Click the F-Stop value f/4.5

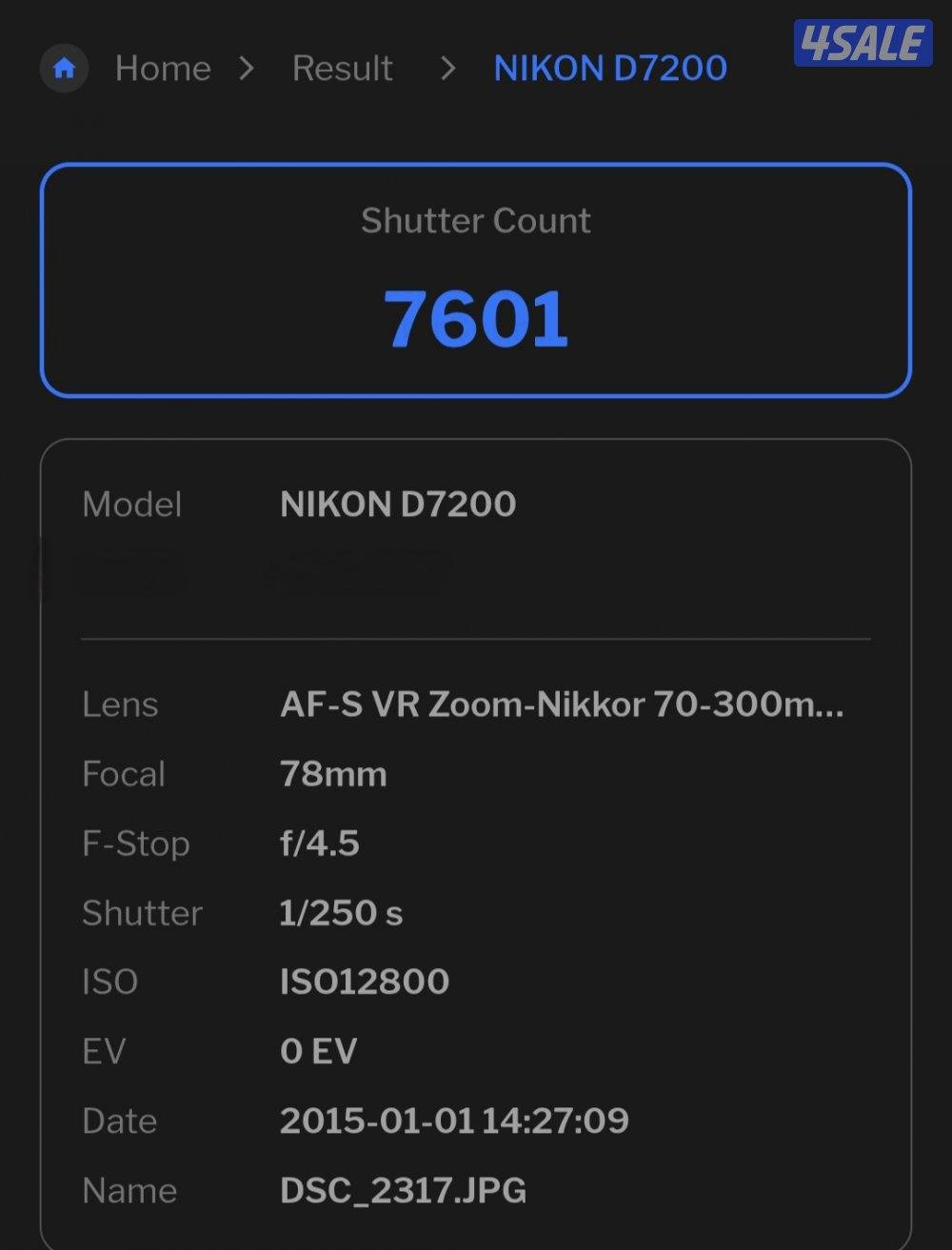[x=318, y=843]
